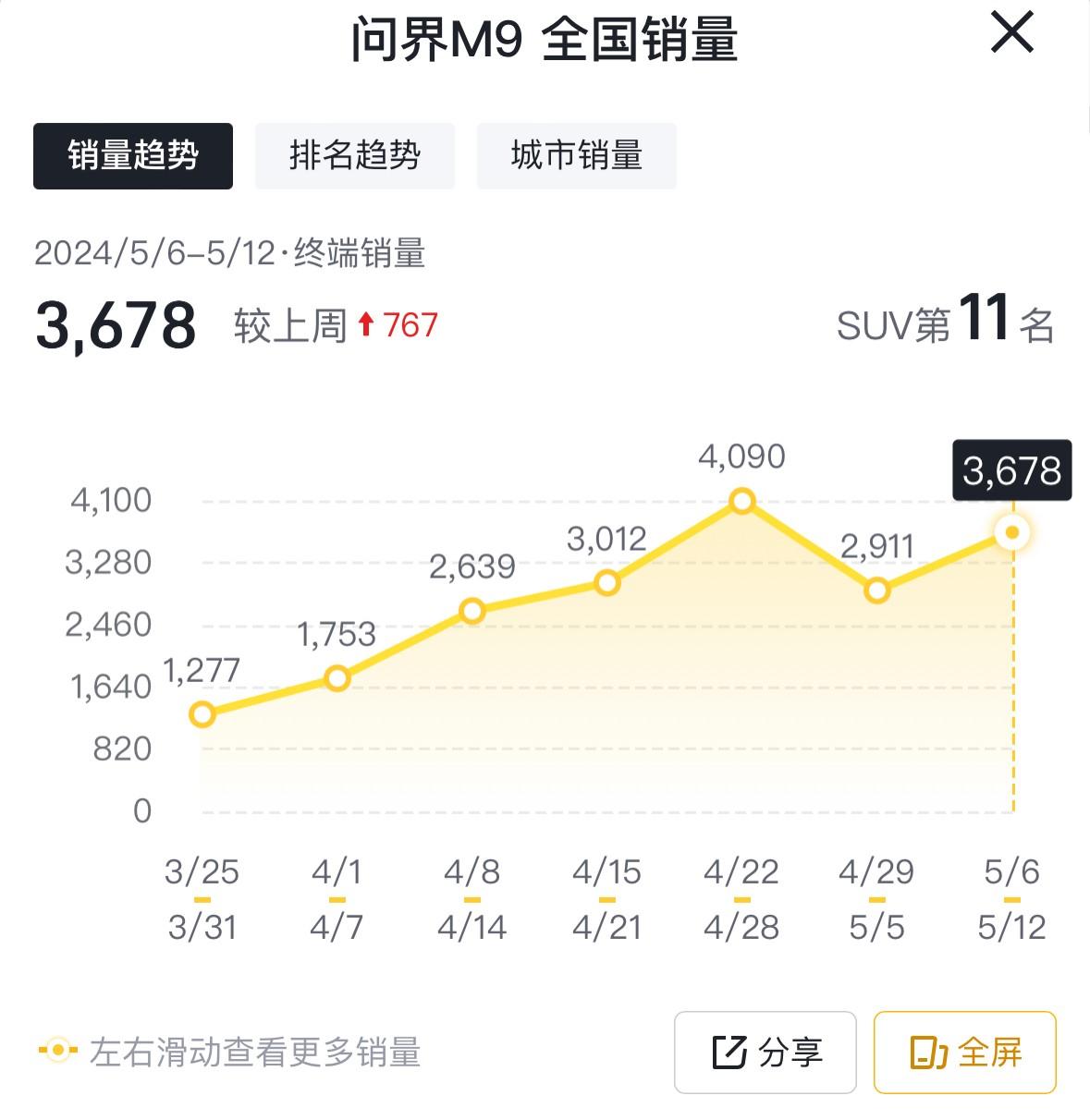Image resolution: width=1090 pixels, height=1120 pixels.
Task: Select the 2,911 data point for 4/29–5/5
Action: pyautogui.click(x=876, y=590)
